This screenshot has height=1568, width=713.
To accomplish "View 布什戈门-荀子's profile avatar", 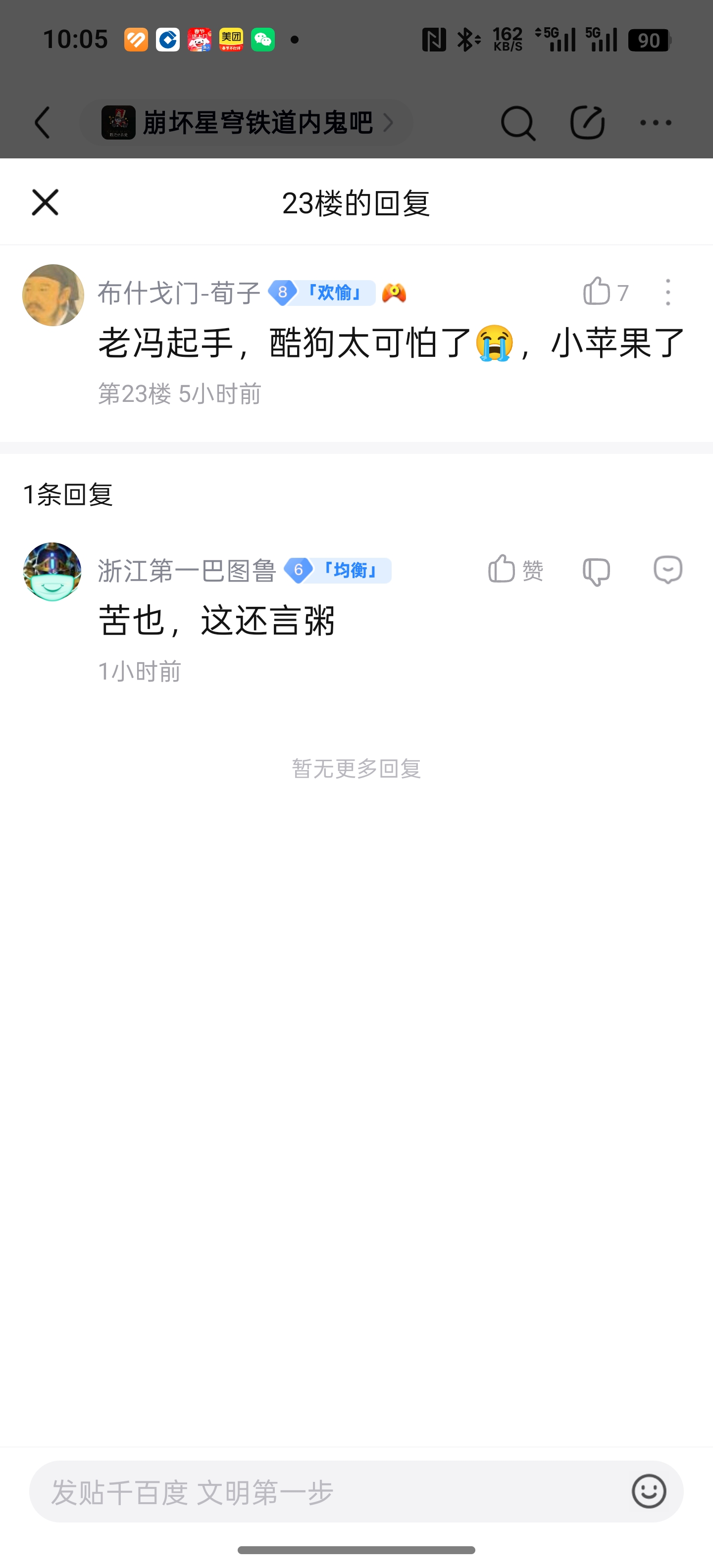I will click(53, 295).
